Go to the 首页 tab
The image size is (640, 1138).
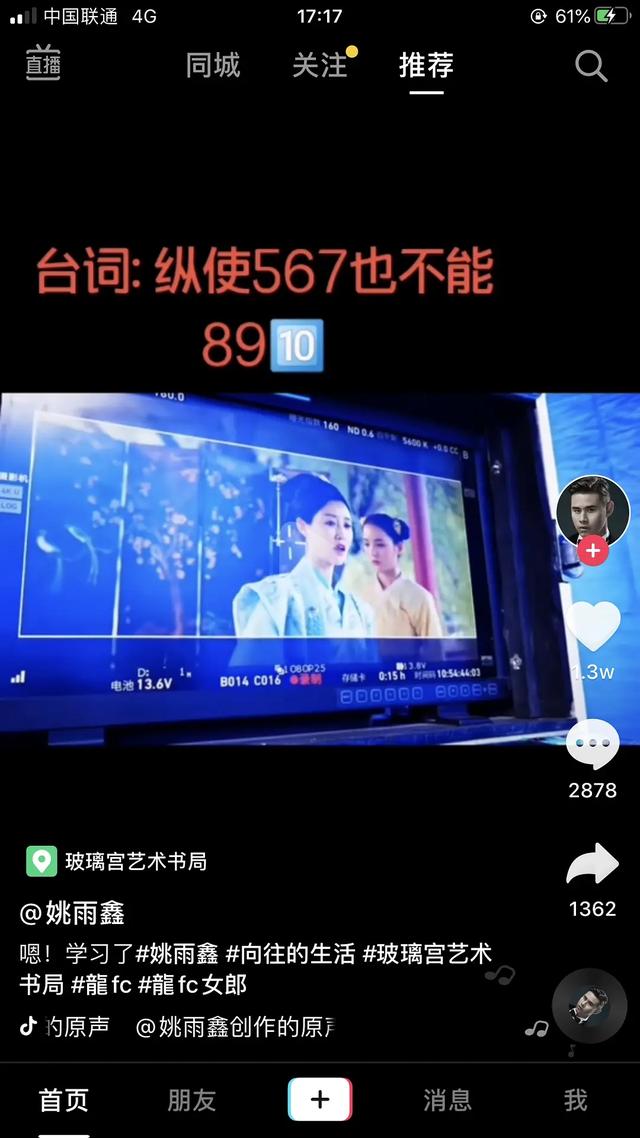(x=64, y=1100)
